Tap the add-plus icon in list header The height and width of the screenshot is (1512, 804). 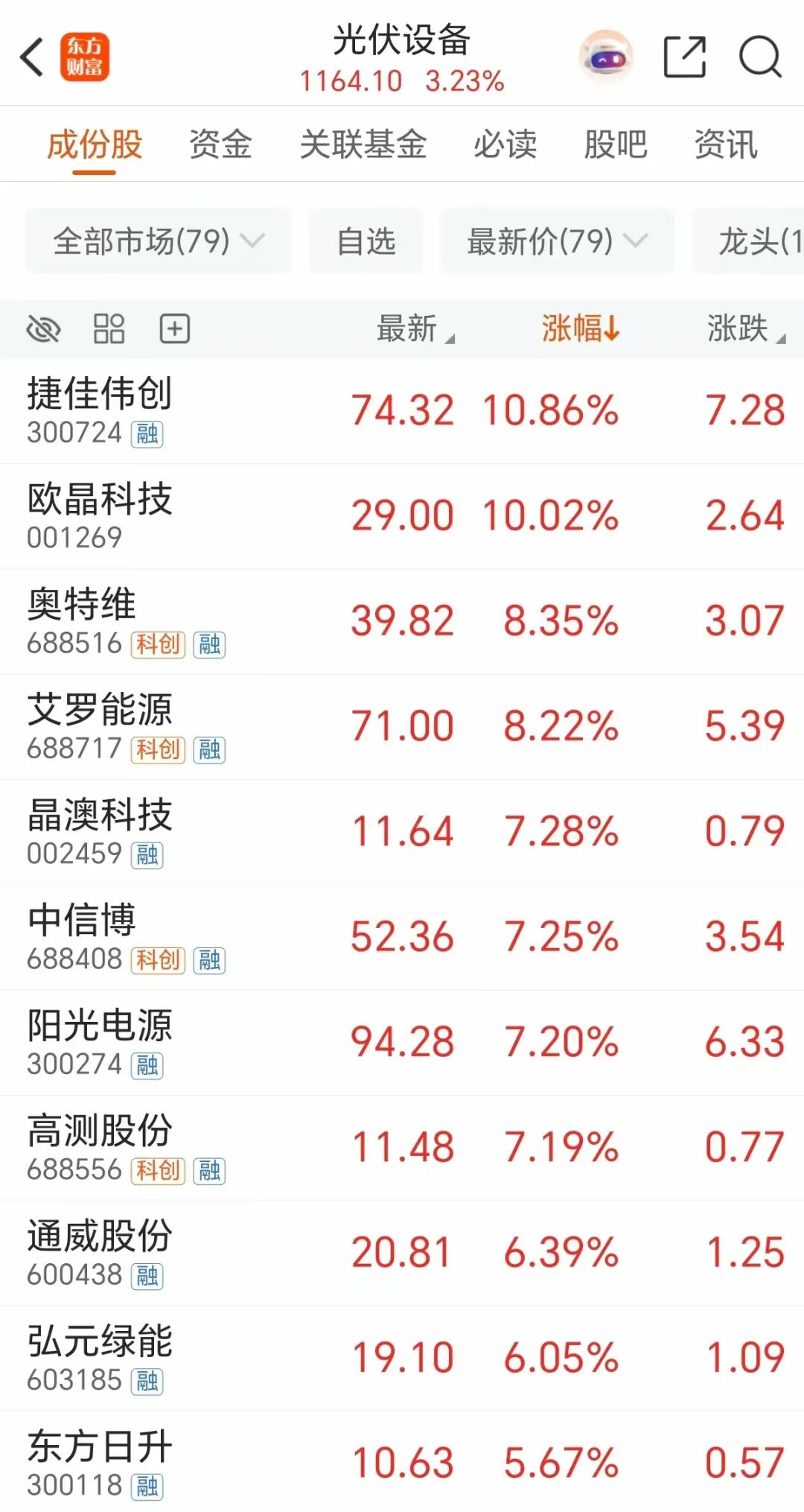(x=175, y=328)
